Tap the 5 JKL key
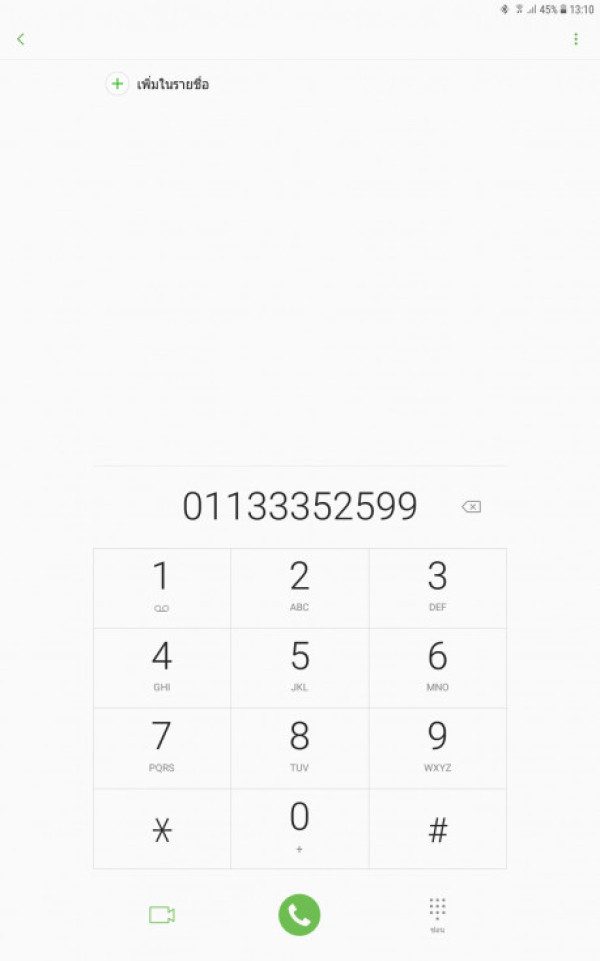Viewport: 600px width, 961px height. [299, 668]
